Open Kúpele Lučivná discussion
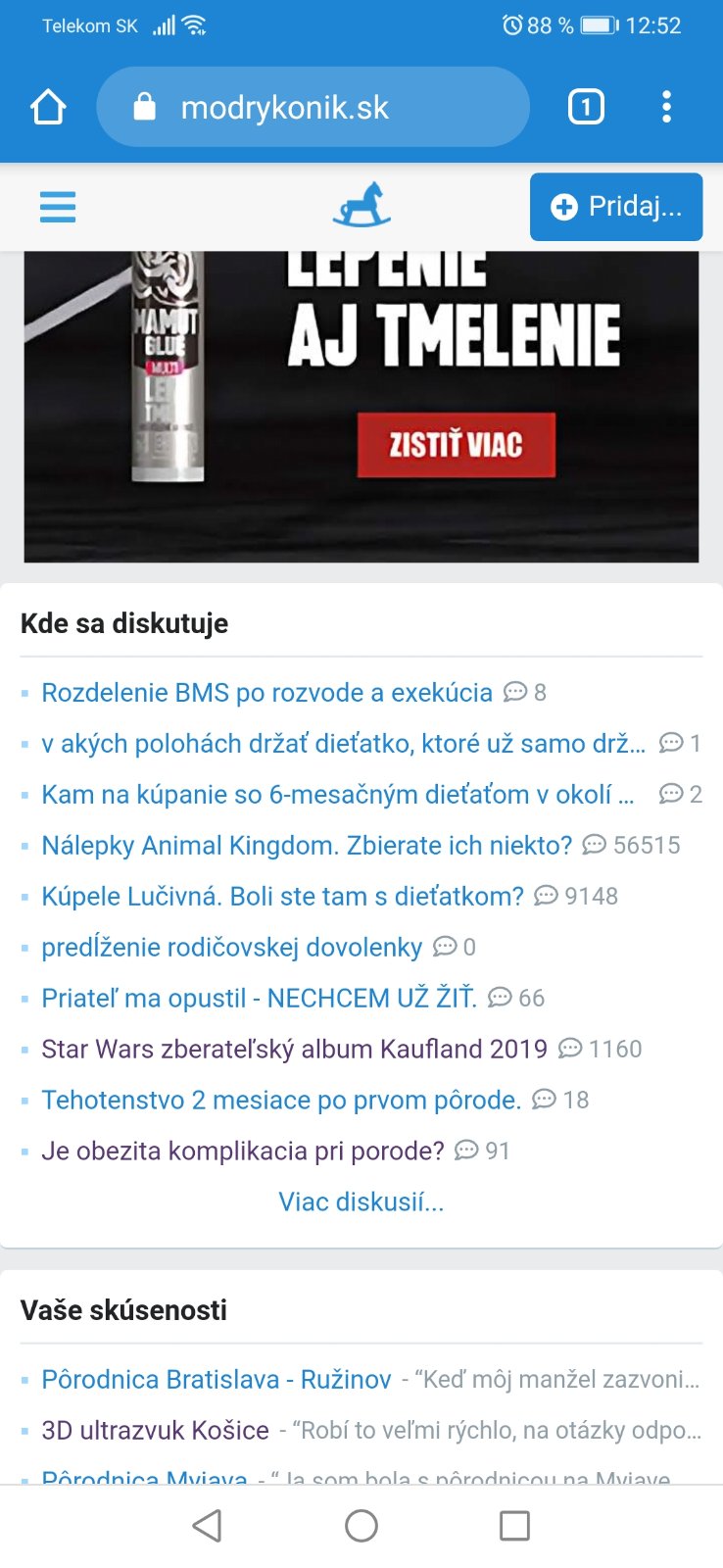The image size is (723, 1568). coord(282,897)
